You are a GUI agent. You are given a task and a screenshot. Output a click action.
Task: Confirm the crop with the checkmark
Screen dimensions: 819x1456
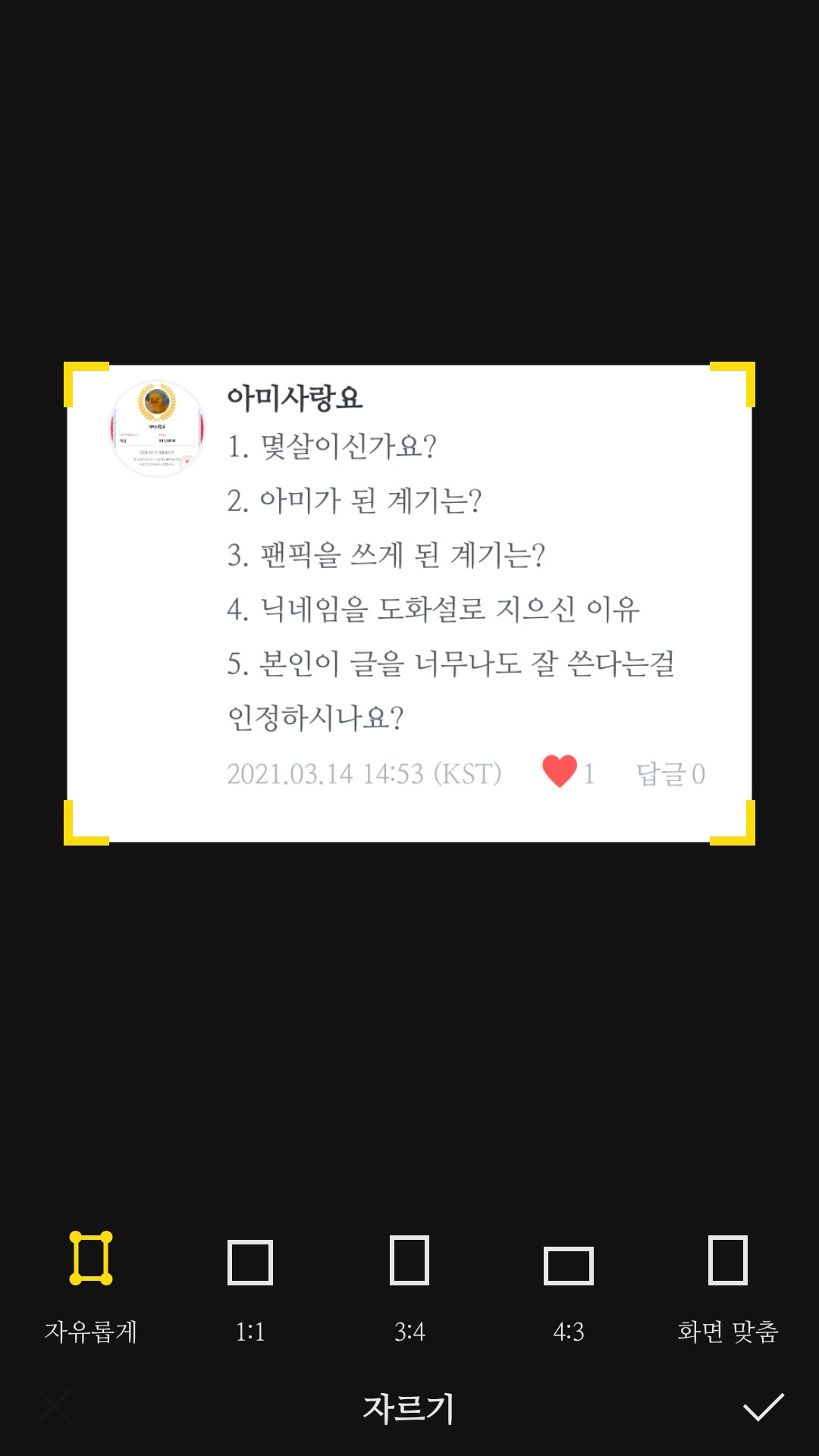(763, 1407)
